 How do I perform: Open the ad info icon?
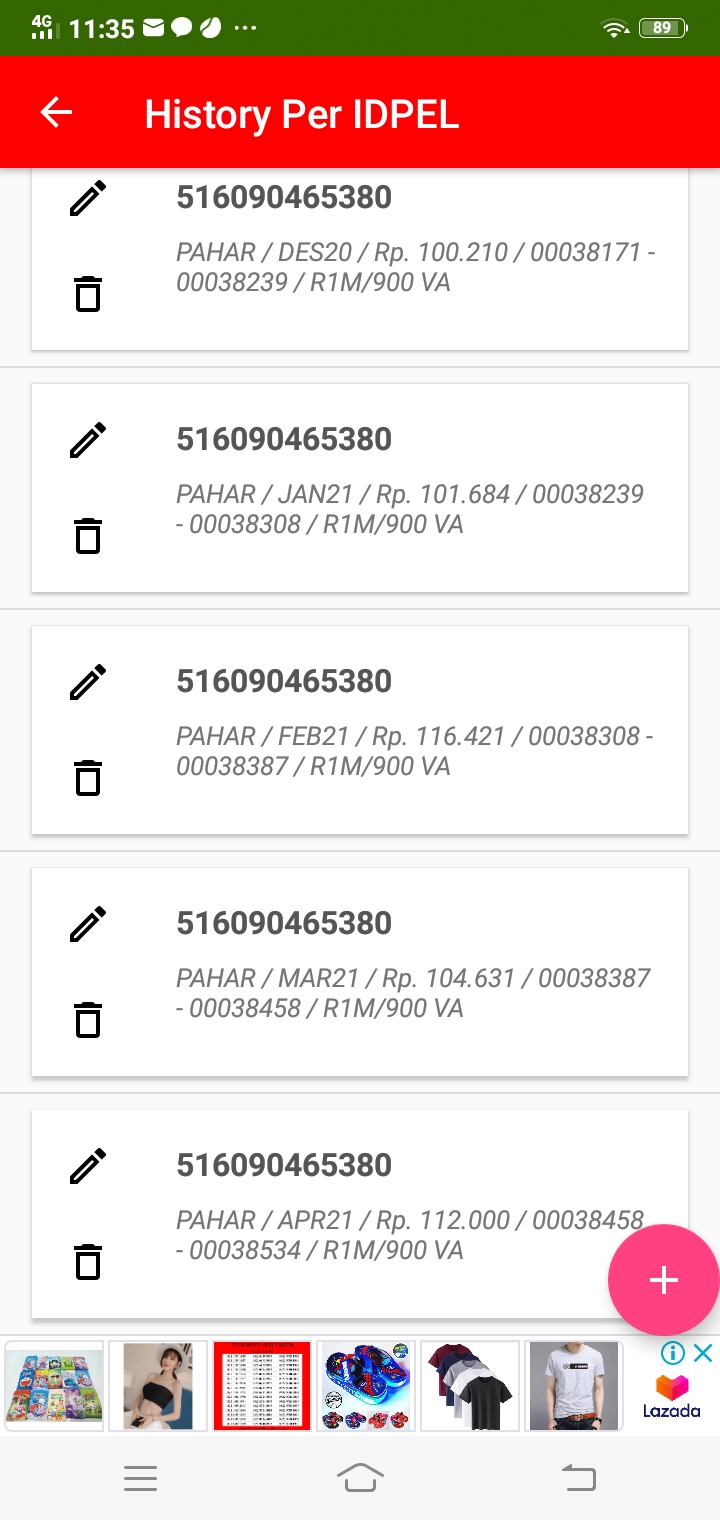[x=673, y=1353]
